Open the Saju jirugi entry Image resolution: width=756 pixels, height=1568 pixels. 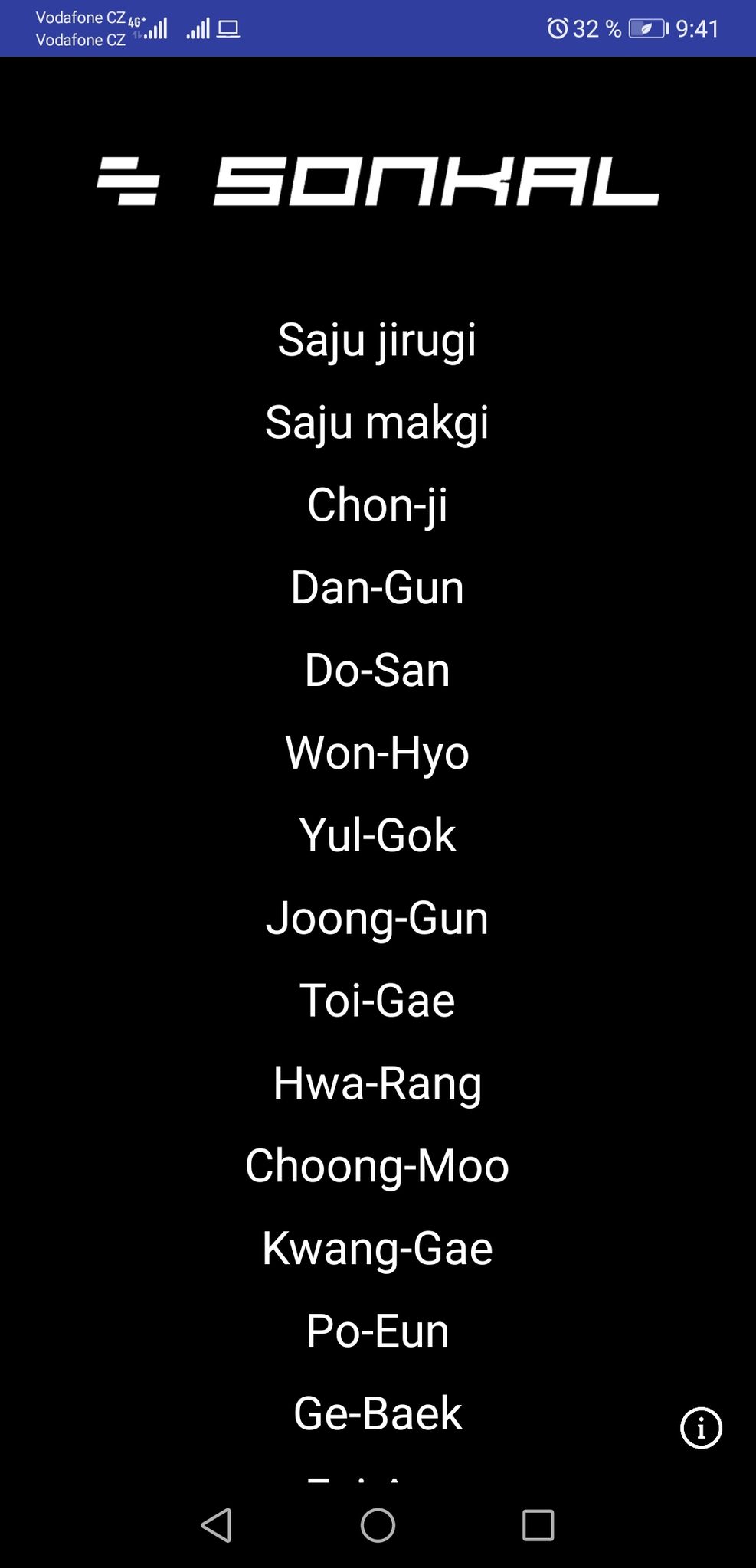click(378, 340)
